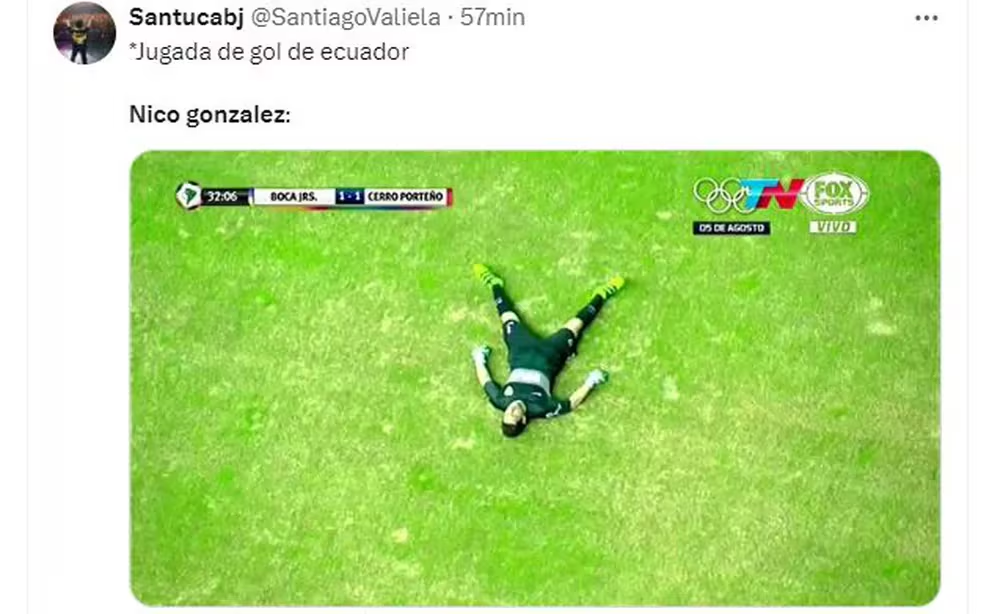Image resolution: width=992 pixels, height=614 pixels.
Task: Open the tweet's three-dot overflow menu
Action: point(926,18)
